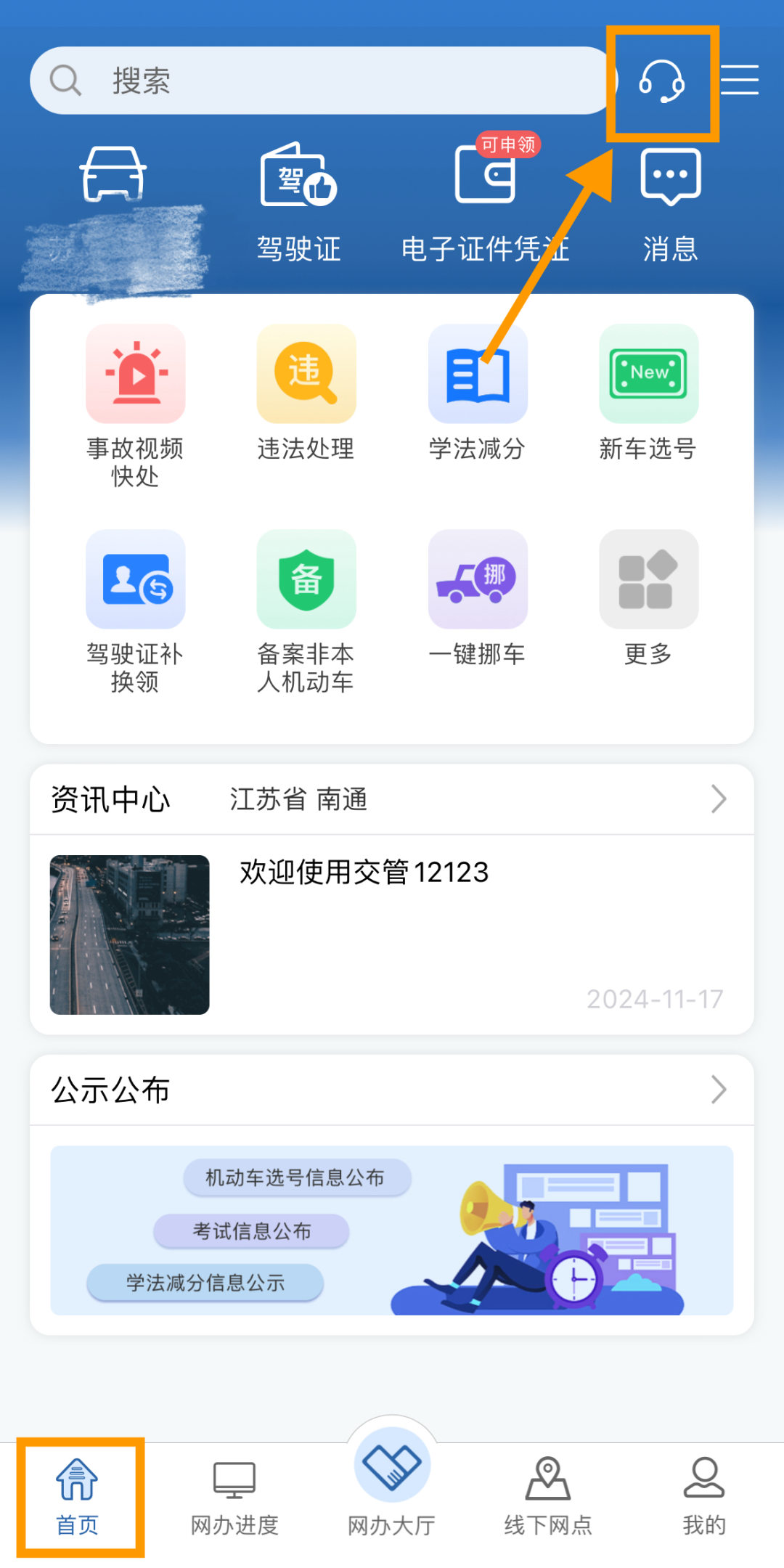This screenshot has width=784, height=1568.
Task: Open the customer service headset icon
Action: pos(662,81)
